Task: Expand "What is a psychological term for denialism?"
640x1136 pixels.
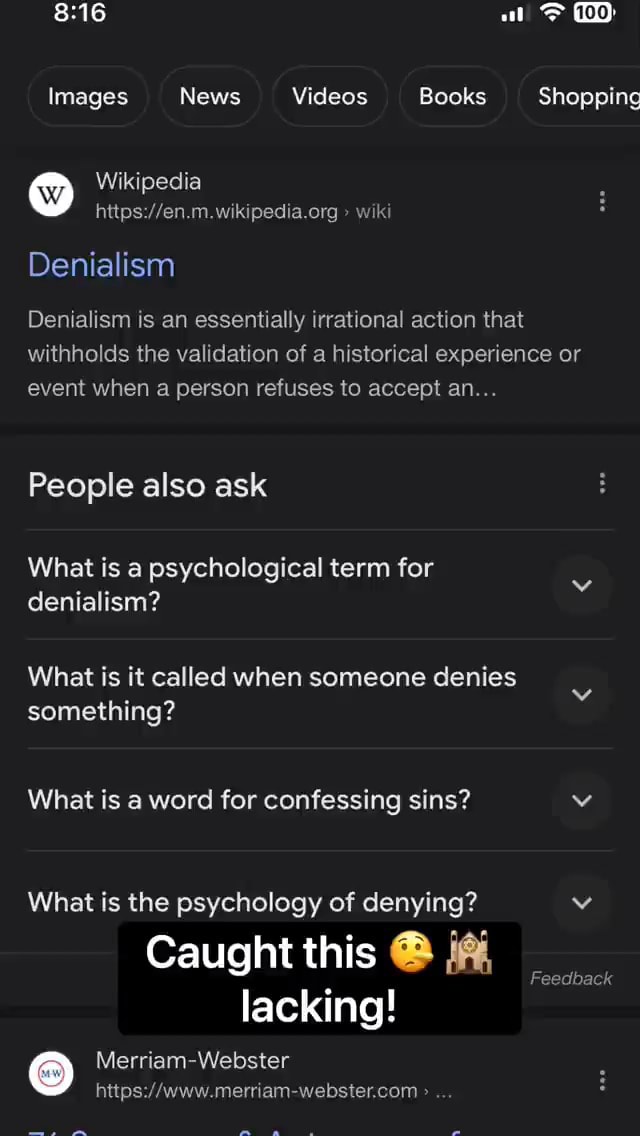Action: pos(581,585)
